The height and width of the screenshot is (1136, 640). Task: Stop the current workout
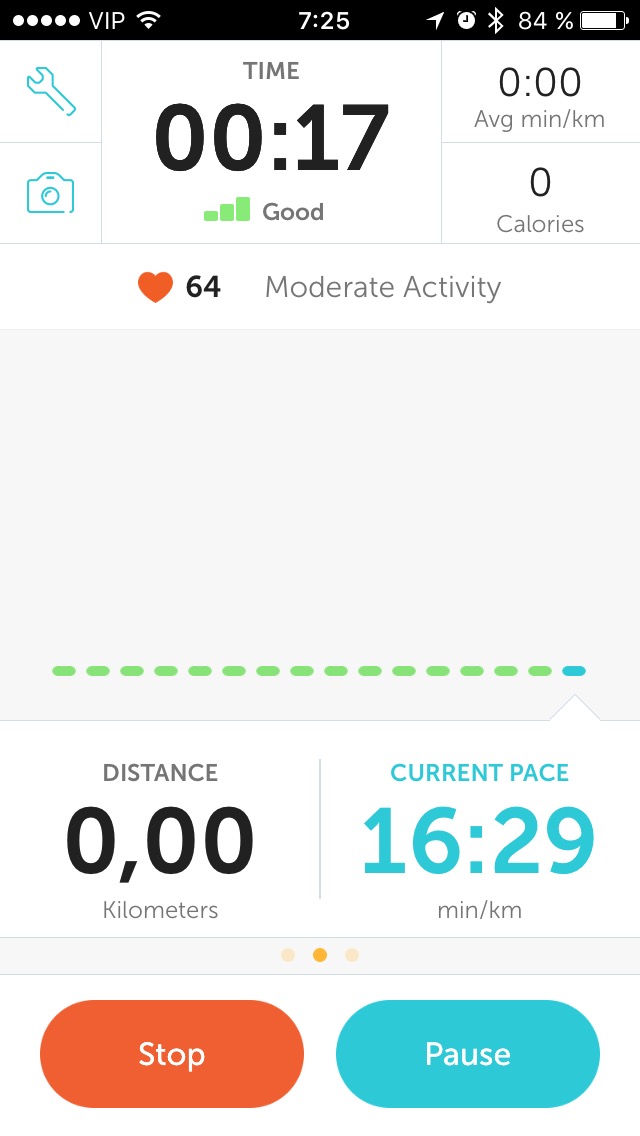pos(171,1054)
